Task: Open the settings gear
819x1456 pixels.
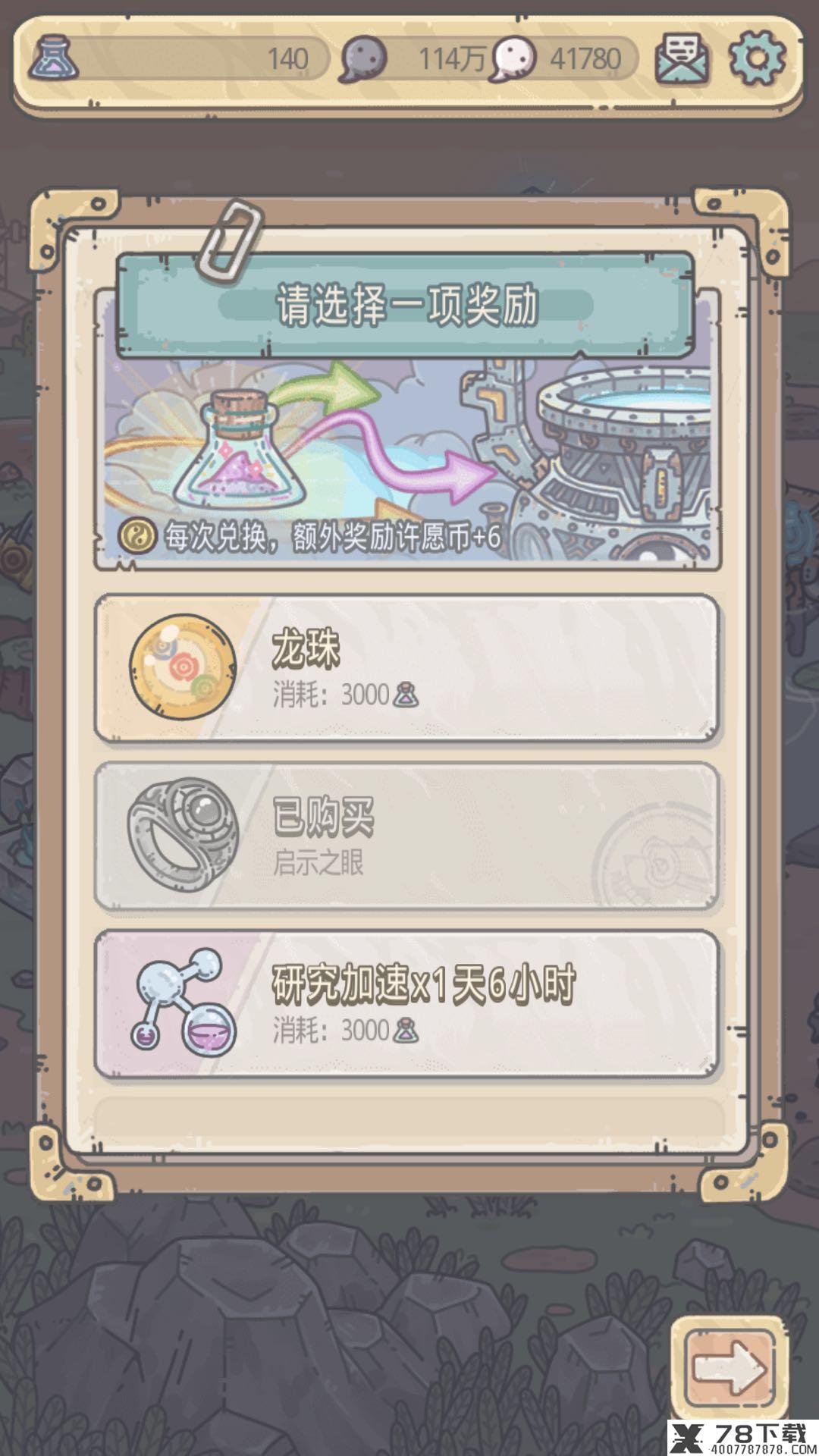Action: click(x=756, y=58)
